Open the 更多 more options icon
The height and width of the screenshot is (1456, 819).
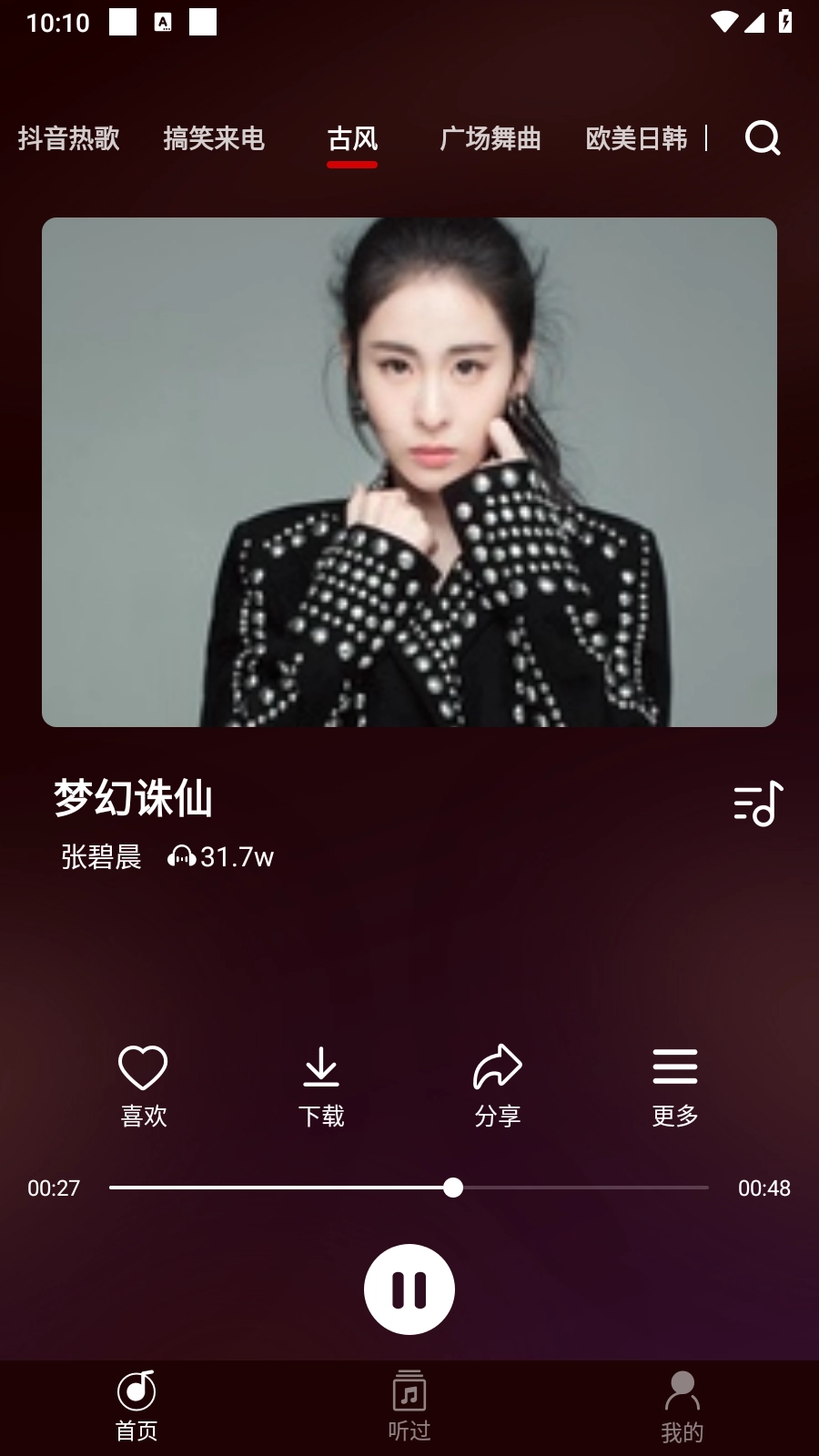[x=673, y=1067]
